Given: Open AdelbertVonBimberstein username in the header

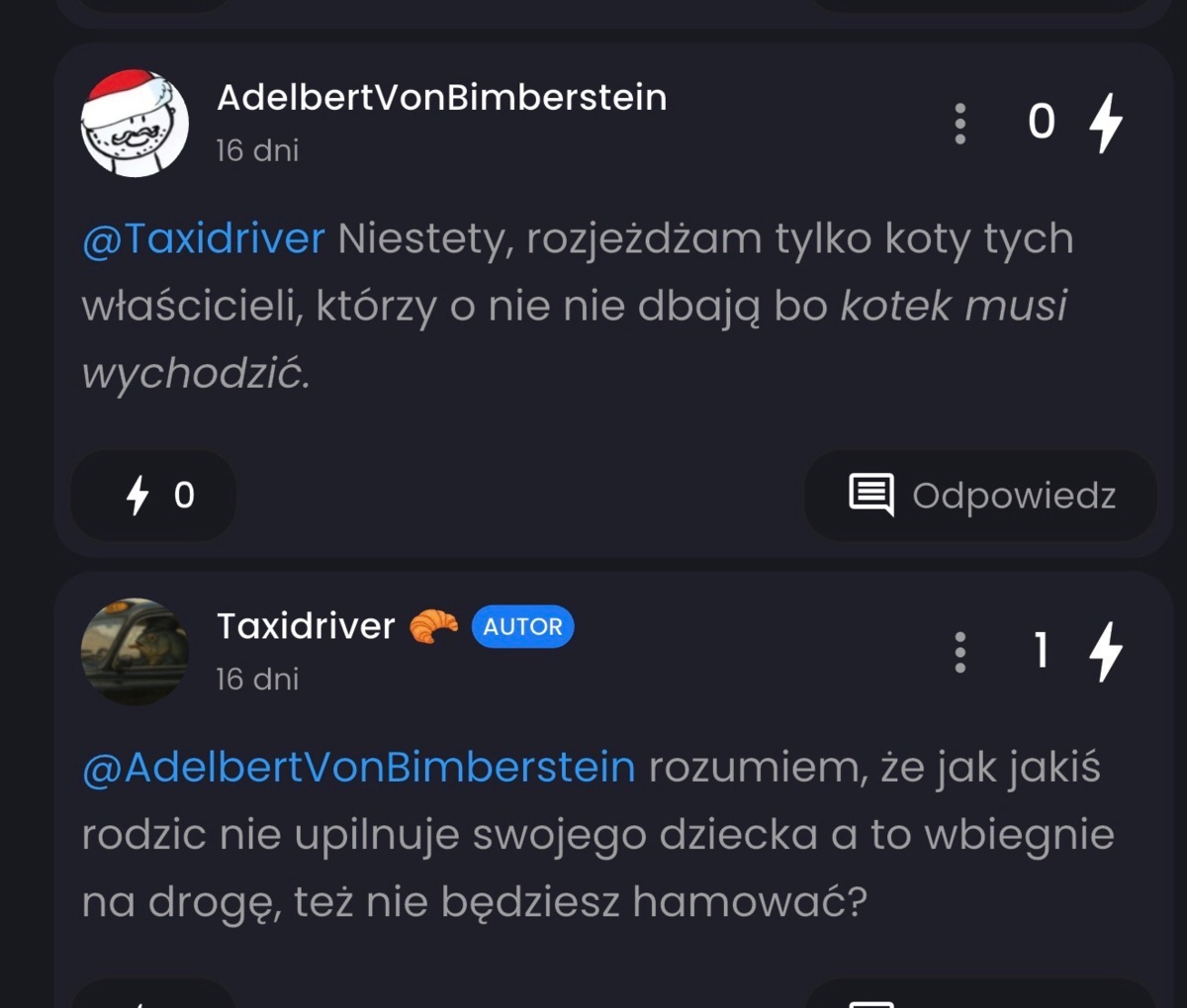Looking at the screenshot, I should (x=441, y=98).
